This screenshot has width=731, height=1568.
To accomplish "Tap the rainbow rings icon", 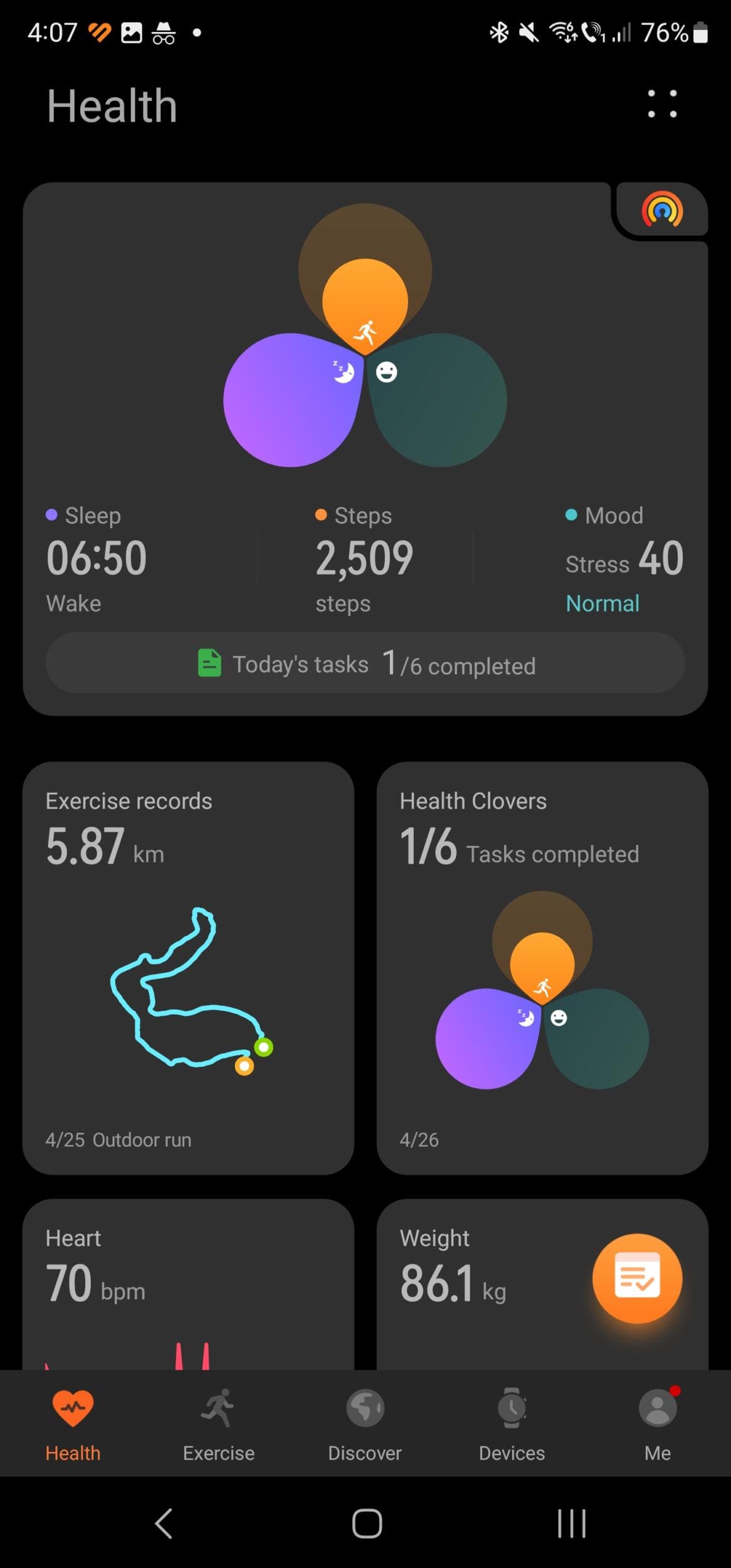I will pyautogui.click(x=662, y=211).
